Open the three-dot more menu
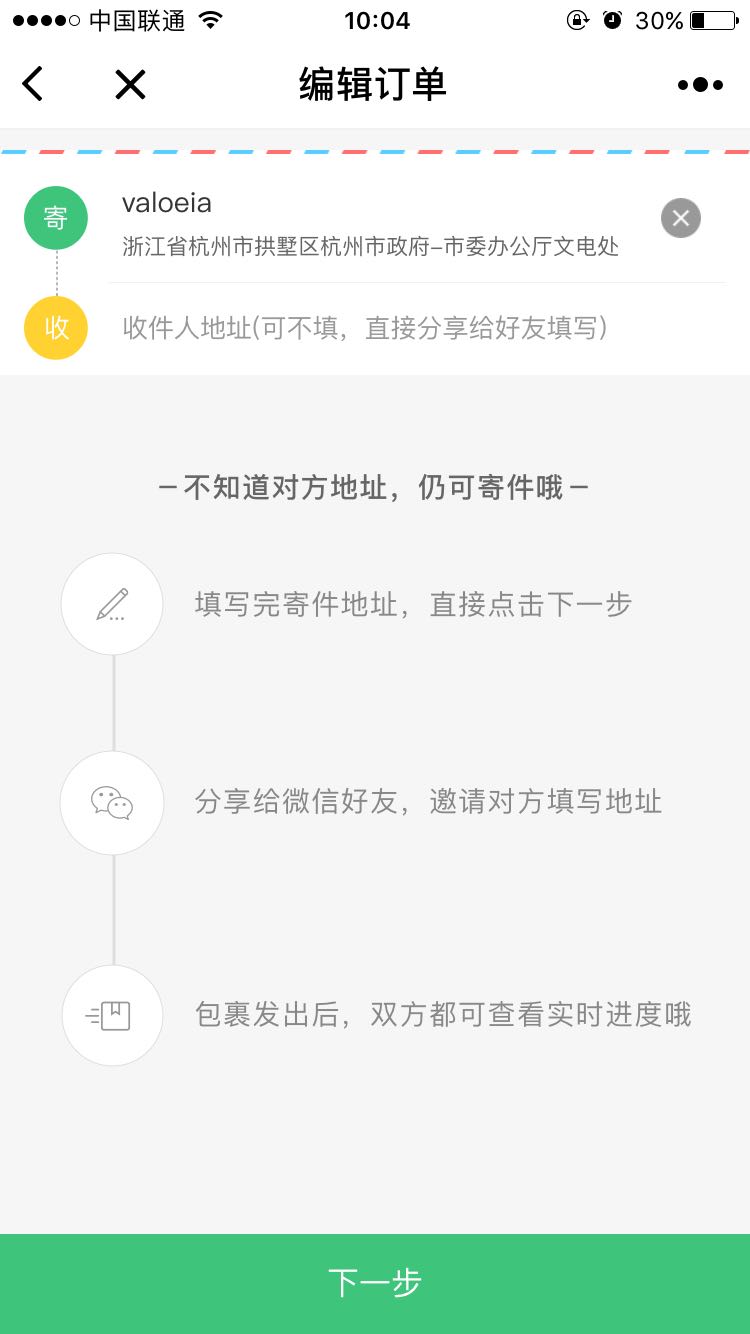Image resolution: width=750 pixels, height=1334 pixels. point(700,85)
